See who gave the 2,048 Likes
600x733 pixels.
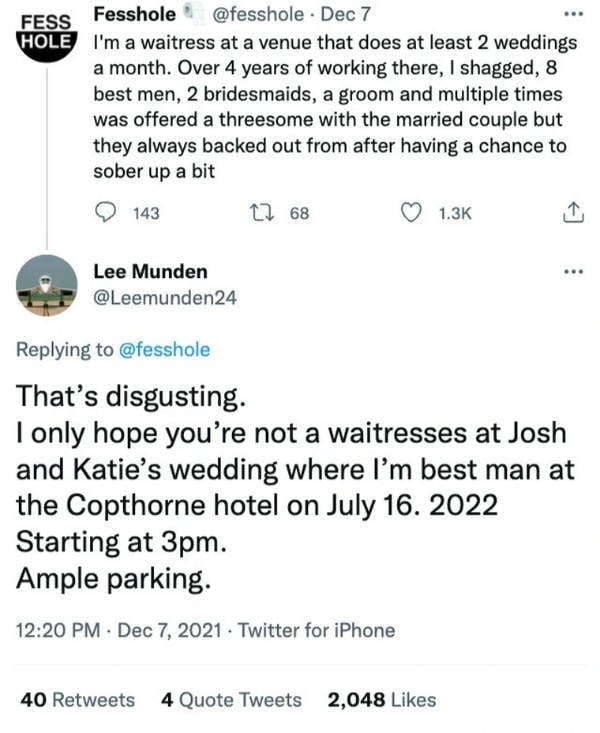pyautogui.click(x=381, y=700)
